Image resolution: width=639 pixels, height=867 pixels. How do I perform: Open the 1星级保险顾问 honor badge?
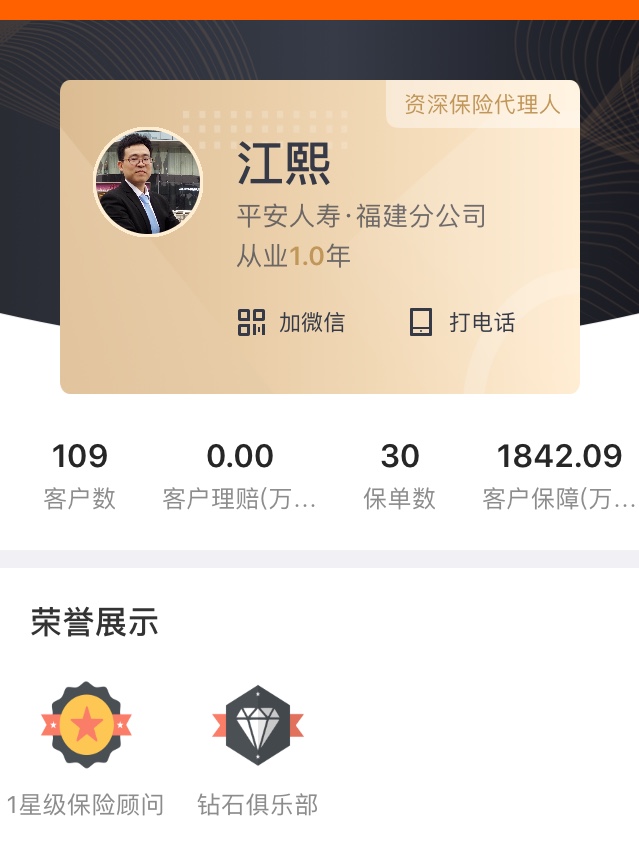tap(86, 726)
